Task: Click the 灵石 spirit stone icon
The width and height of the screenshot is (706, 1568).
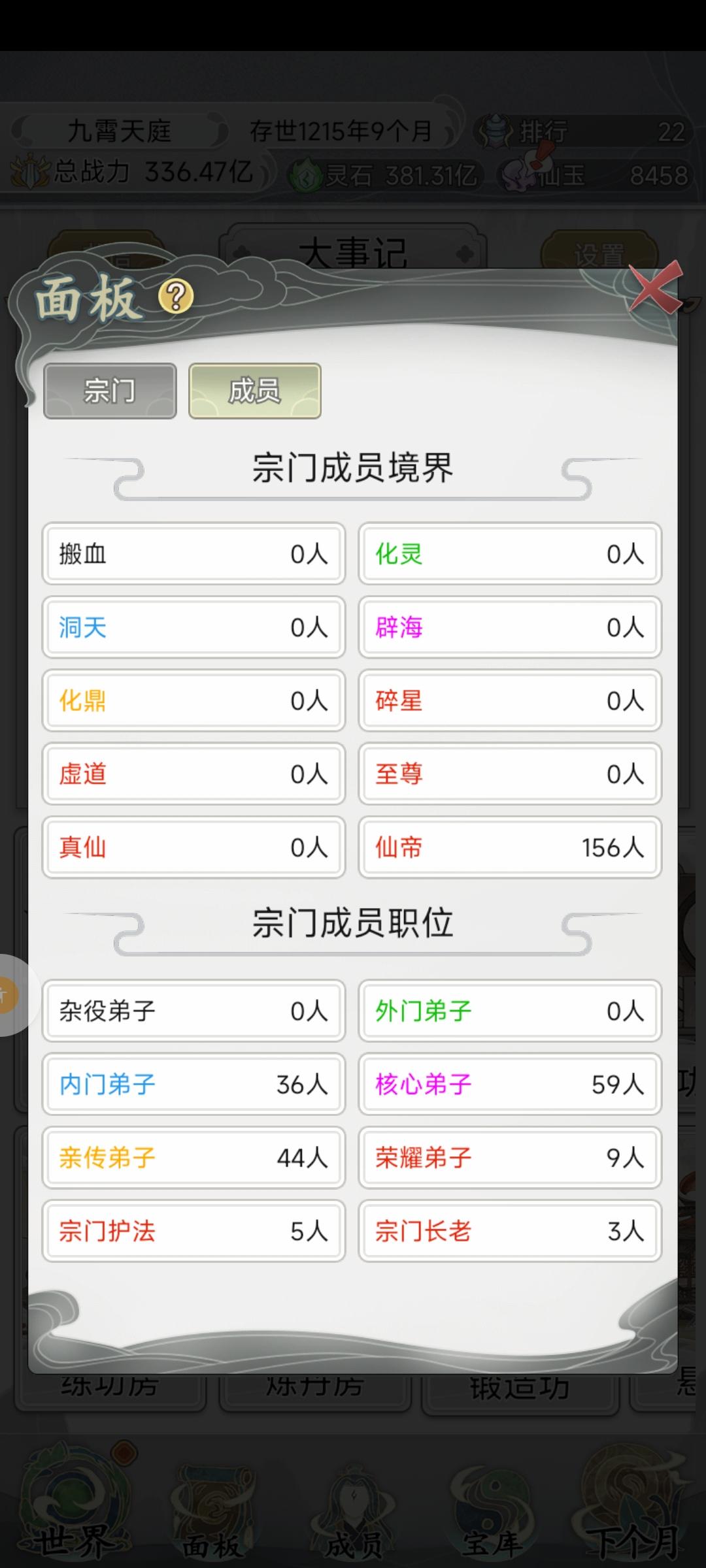Action: 307,175
